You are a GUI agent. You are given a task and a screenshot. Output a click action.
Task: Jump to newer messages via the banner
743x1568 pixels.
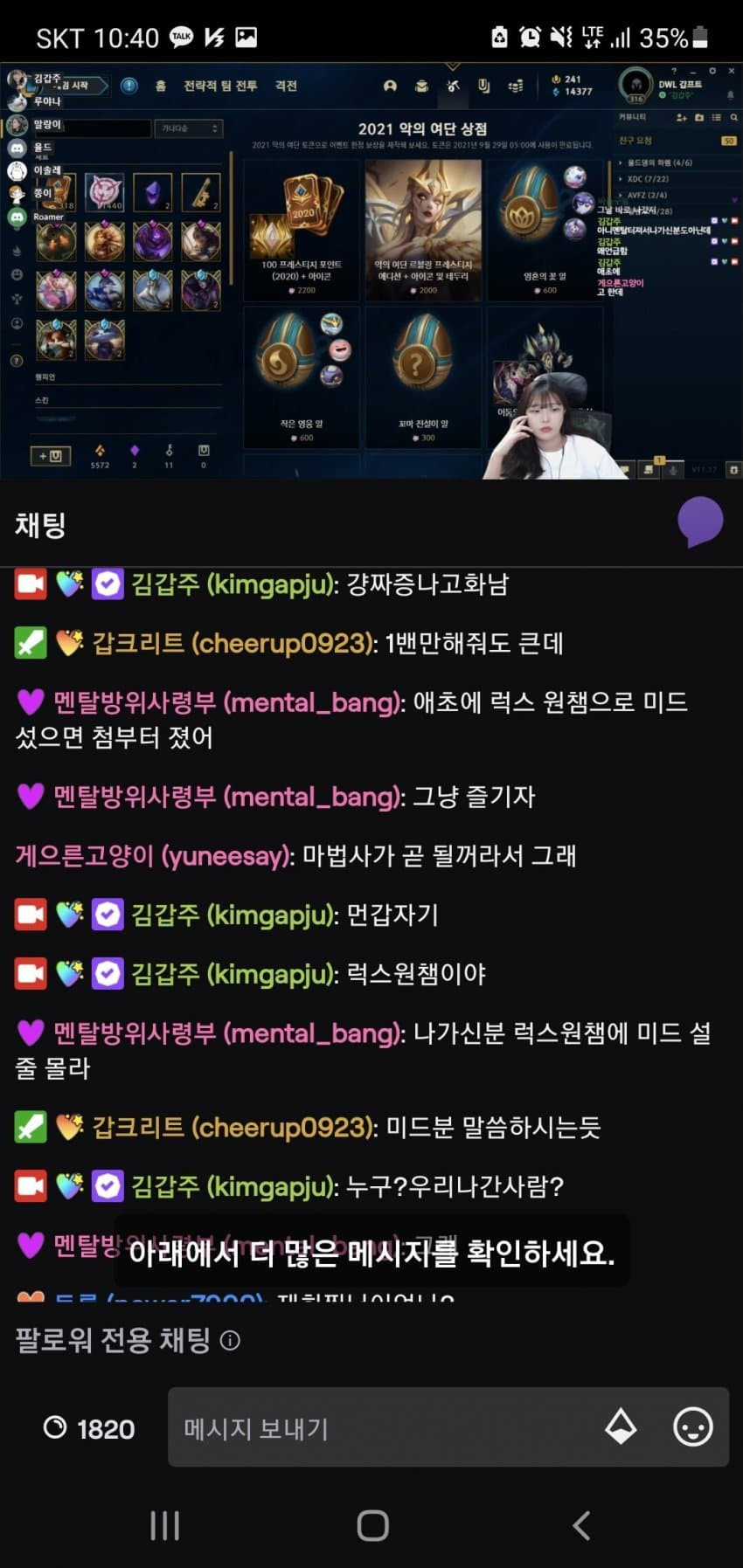pyautogui.click(x=371, y=1253)
